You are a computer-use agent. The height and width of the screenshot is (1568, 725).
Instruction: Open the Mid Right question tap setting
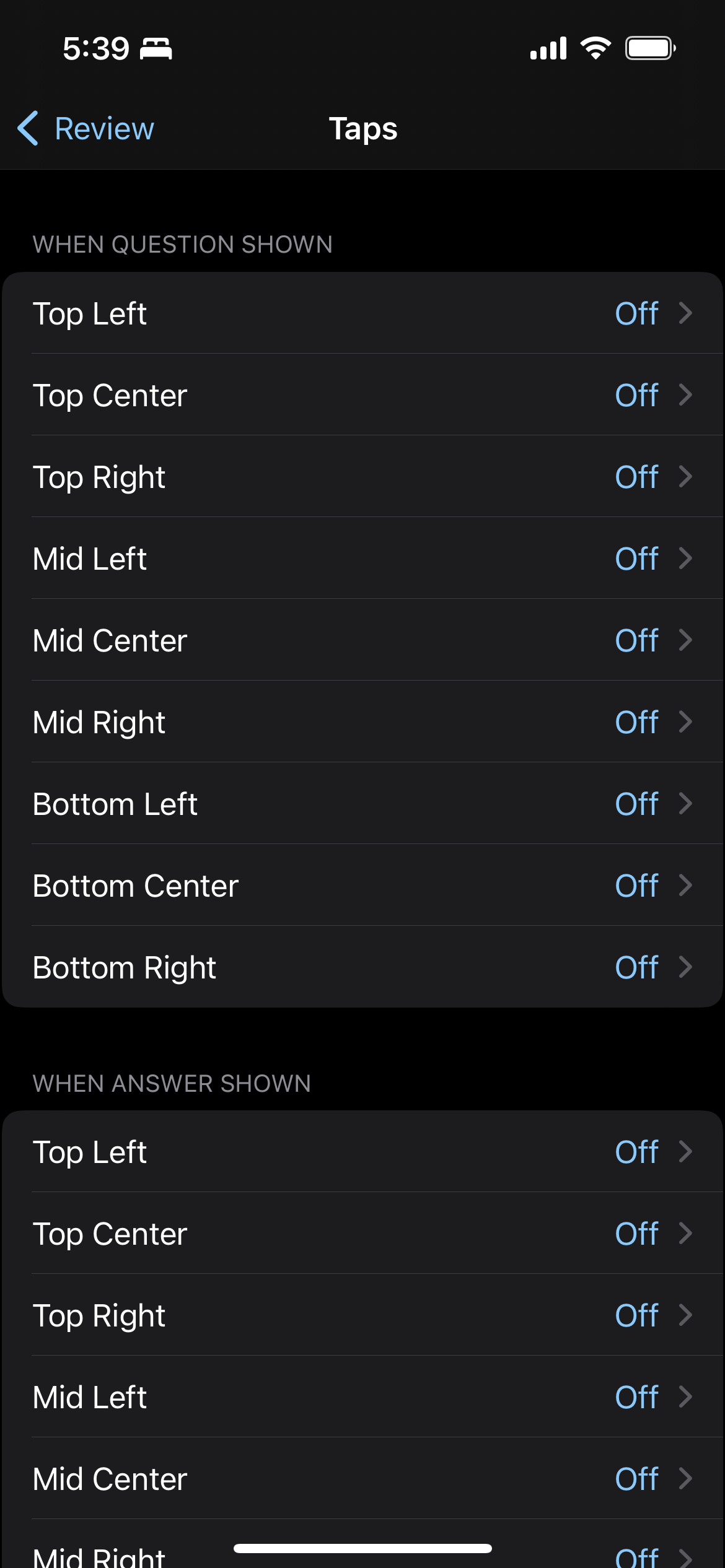[362, 722]
